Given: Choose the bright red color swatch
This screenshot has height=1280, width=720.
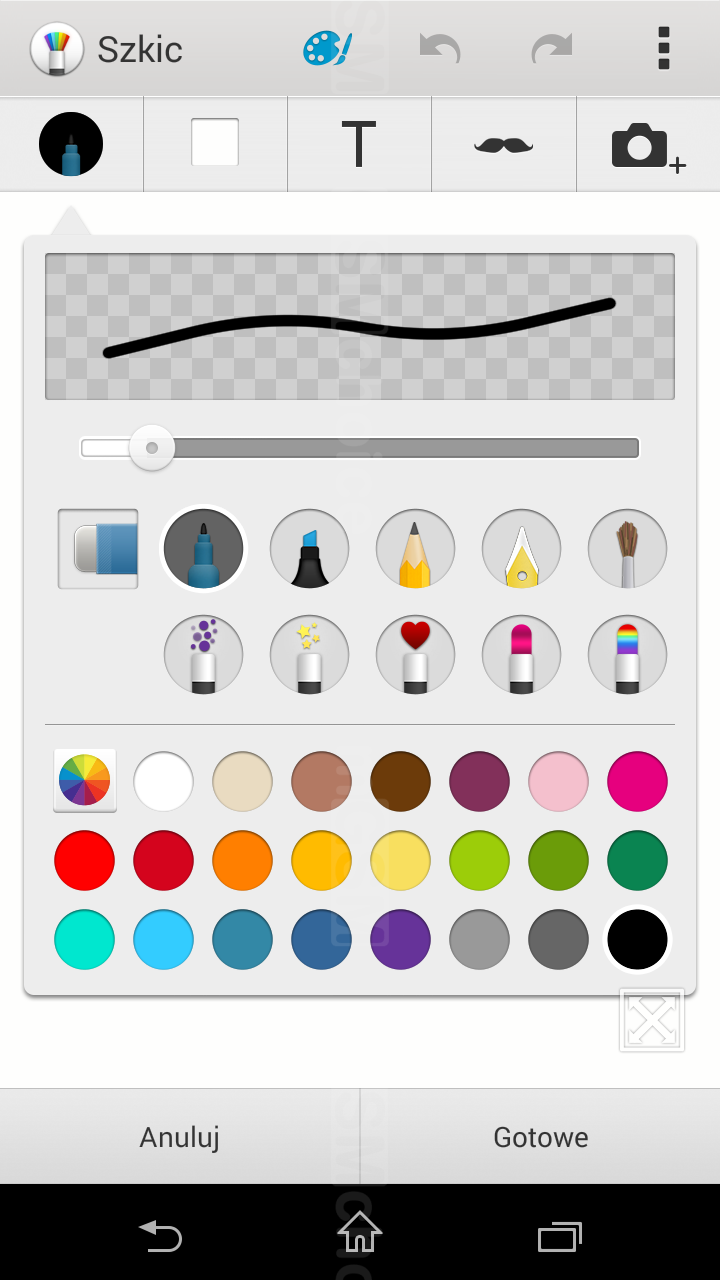Looking at the screenshot, I should click(84, 860).
